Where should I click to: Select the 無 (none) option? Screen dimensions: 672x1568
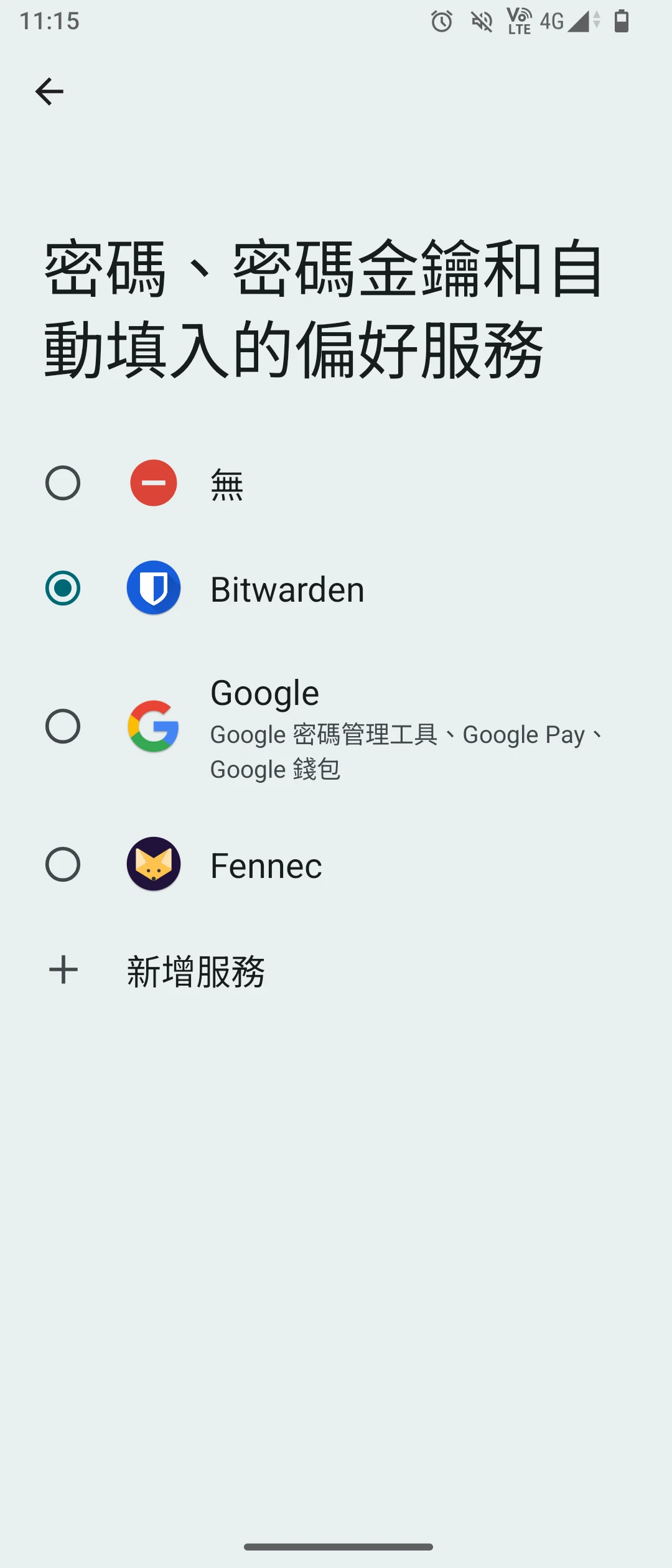pyautogui.click(x=63, y=483)
